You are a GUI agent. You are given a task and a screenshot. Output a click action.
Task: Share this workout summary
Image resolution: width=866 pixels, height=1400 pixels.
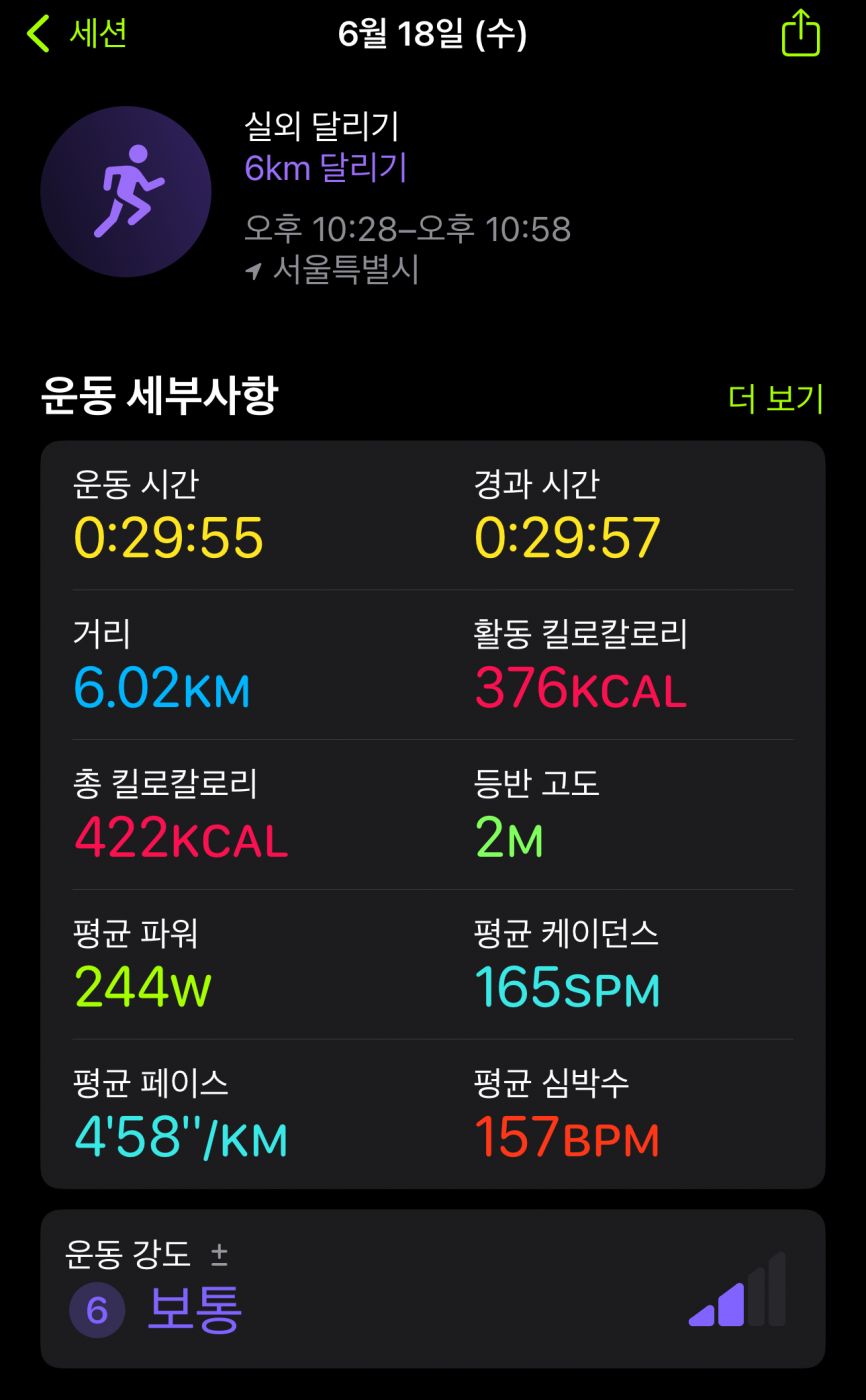tap(800, 34)
